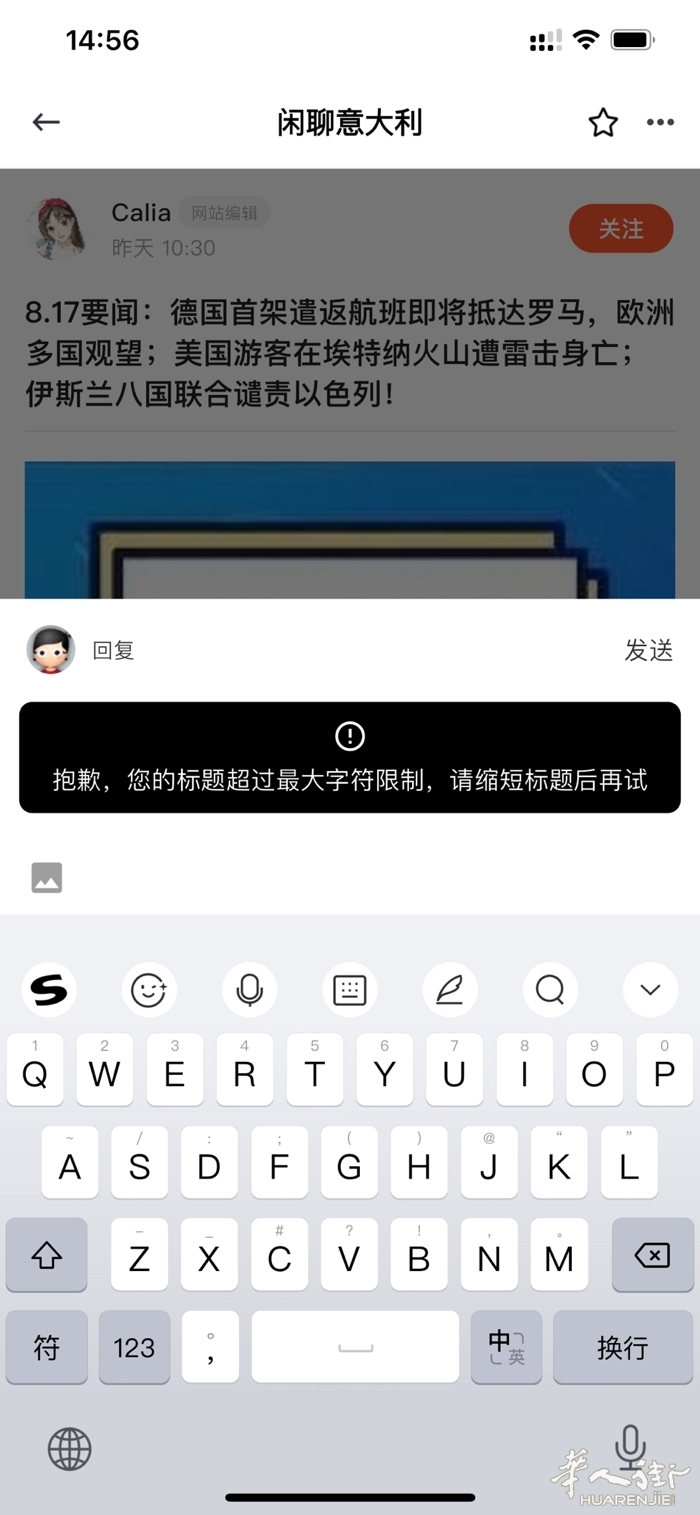Viewport: 700px width, 1515px height.
Task: Tap the backspace key
Action: tap(652, 1255)
